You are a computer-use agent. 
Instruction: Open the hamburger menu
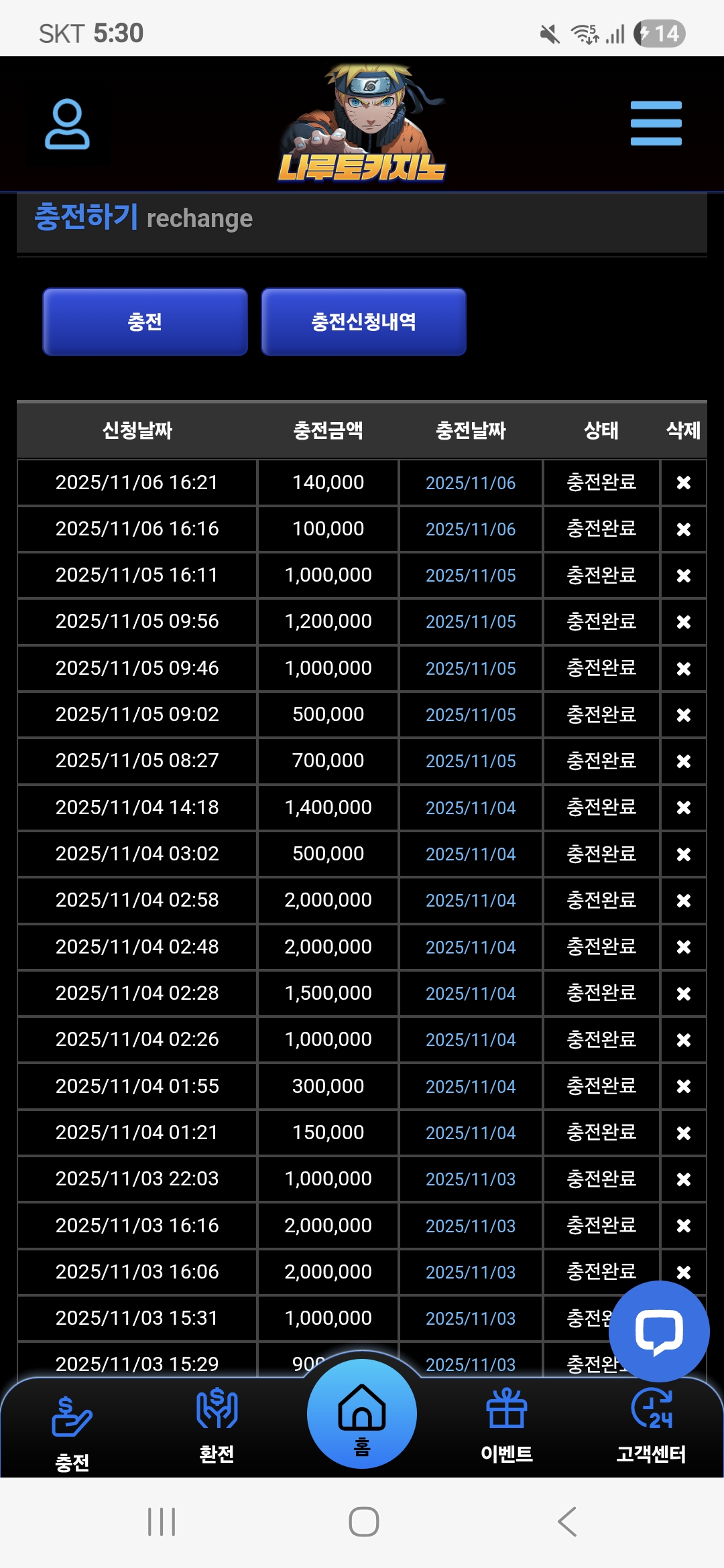point(656,123)
